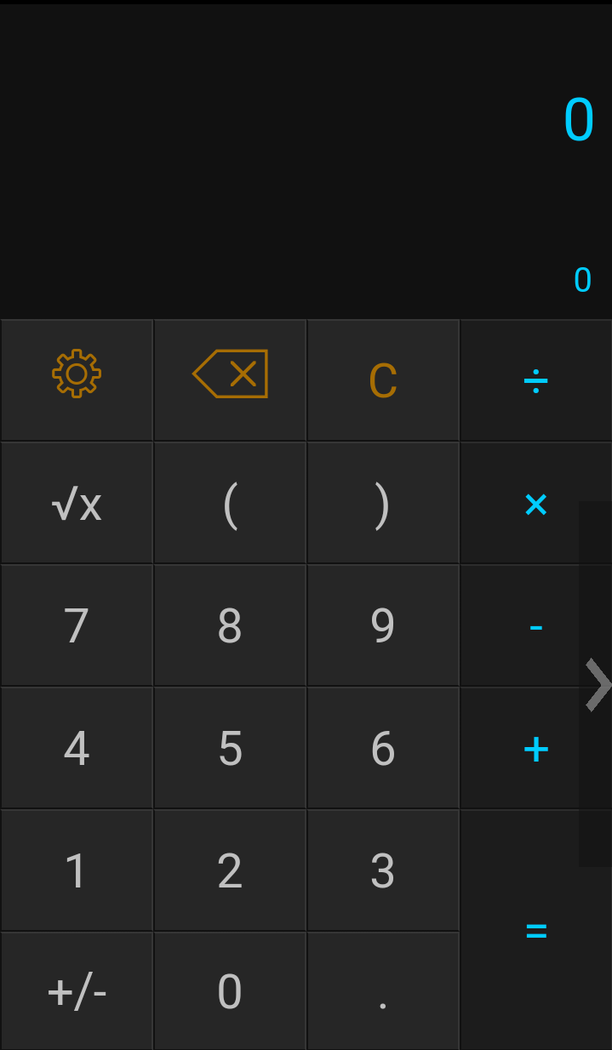The width and height of the screenshot is (612, 1050).
Task: Delete the last digit with backspace
Action: (x=230, y=380)
